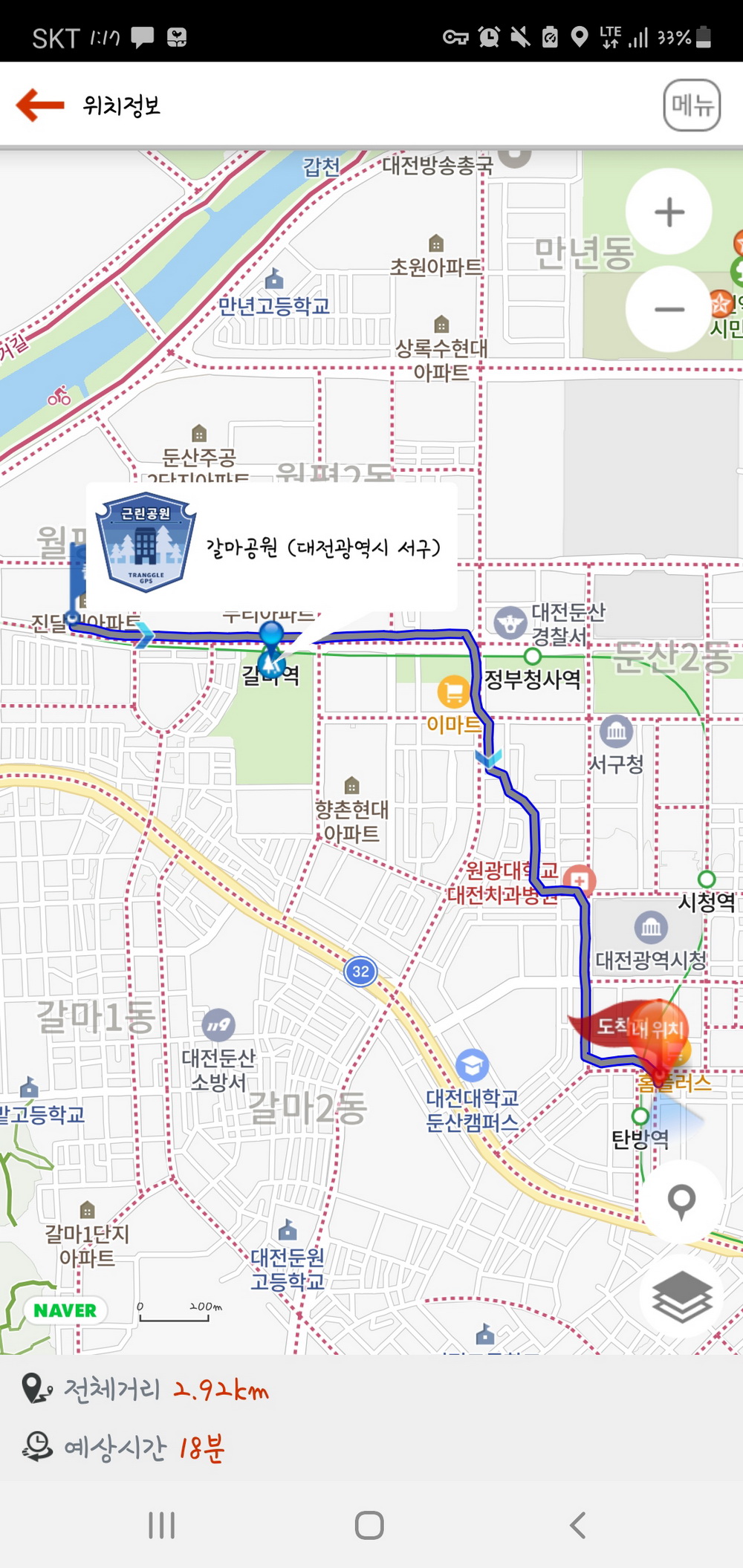The width and height of the screenshot is (743, 1568).
Task: Tap the system home button
Action: pos(369,1525)
